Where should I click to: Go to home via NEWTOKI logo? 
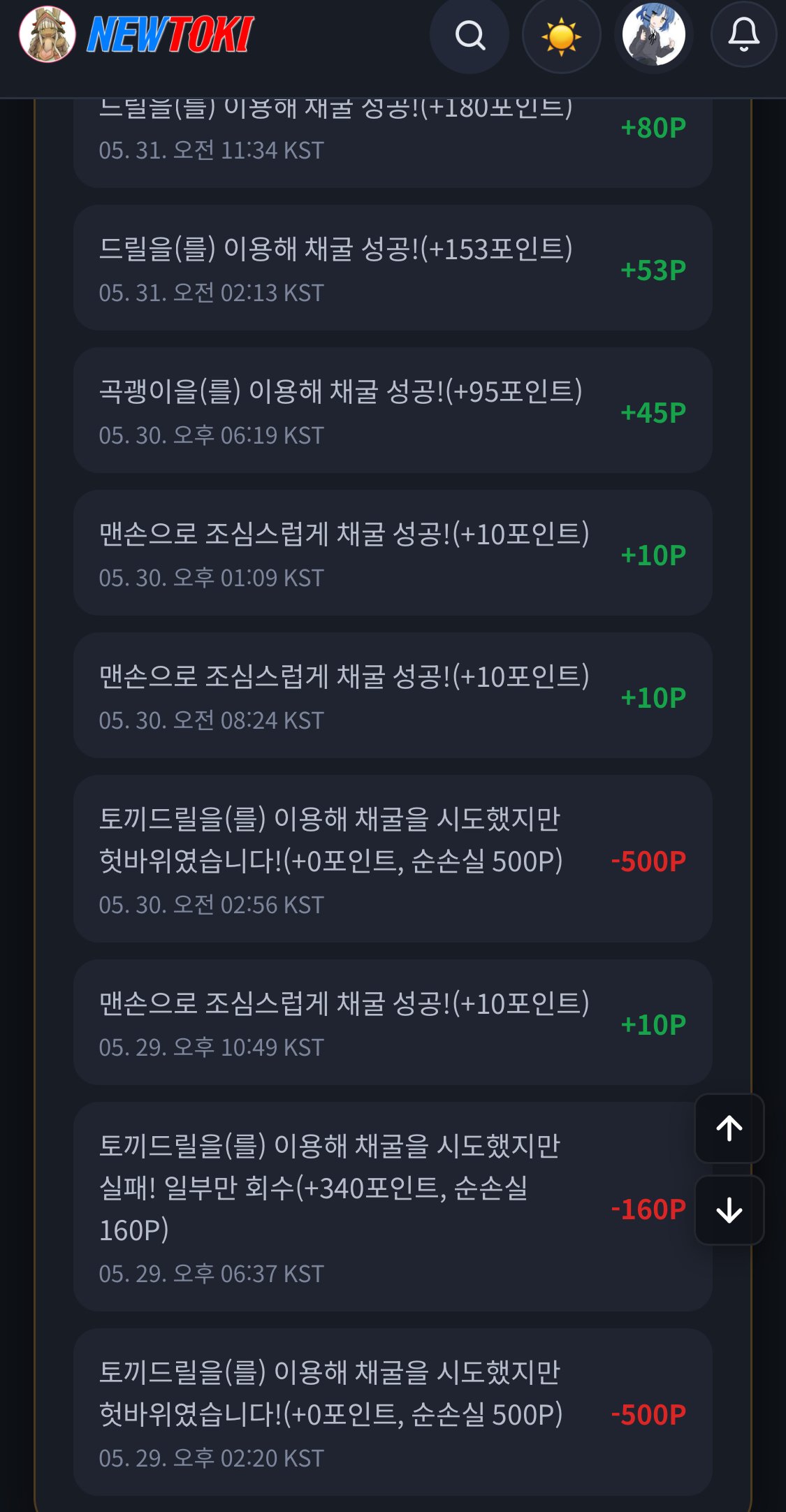(x=137, y=34)
